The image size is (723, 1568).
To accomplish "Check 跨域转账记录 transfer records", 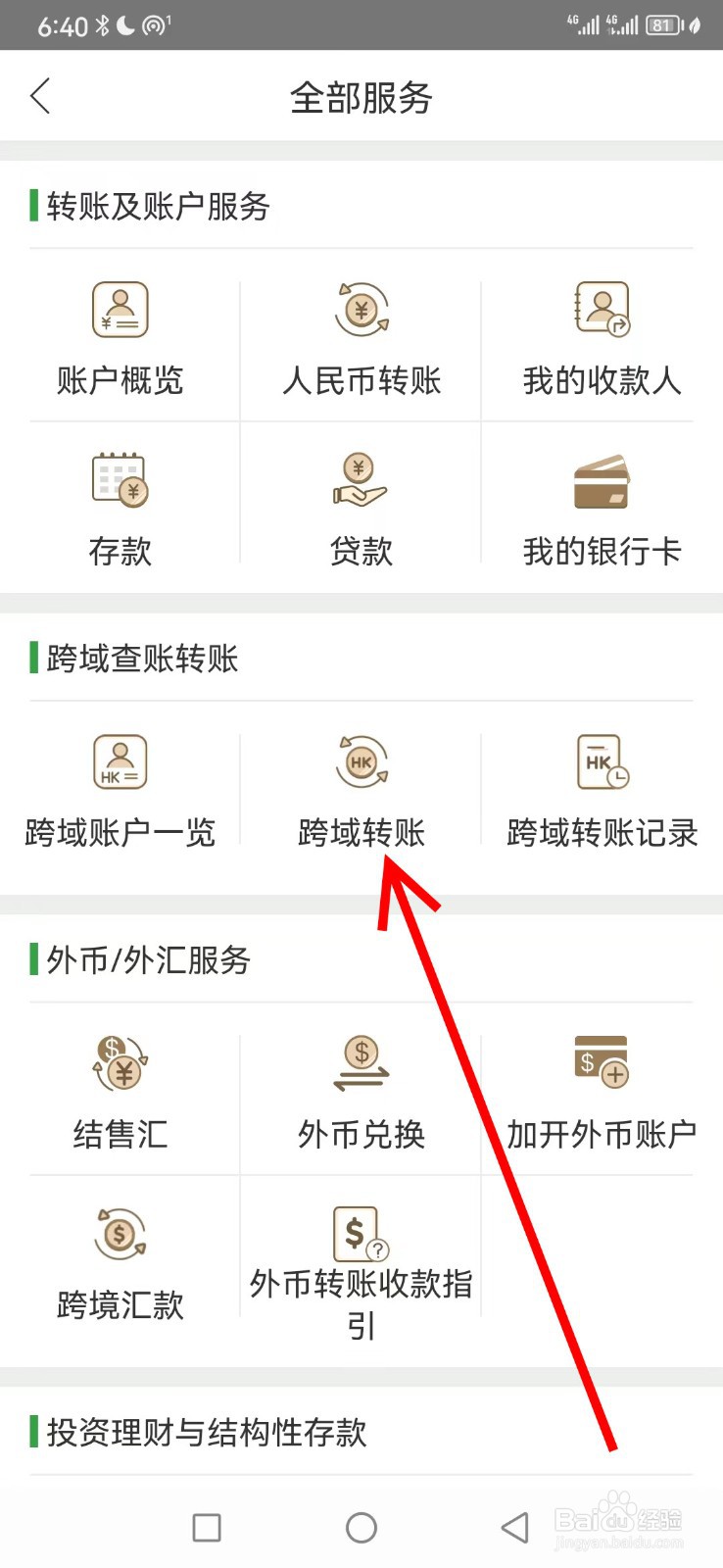I will (x=601, y=789).
